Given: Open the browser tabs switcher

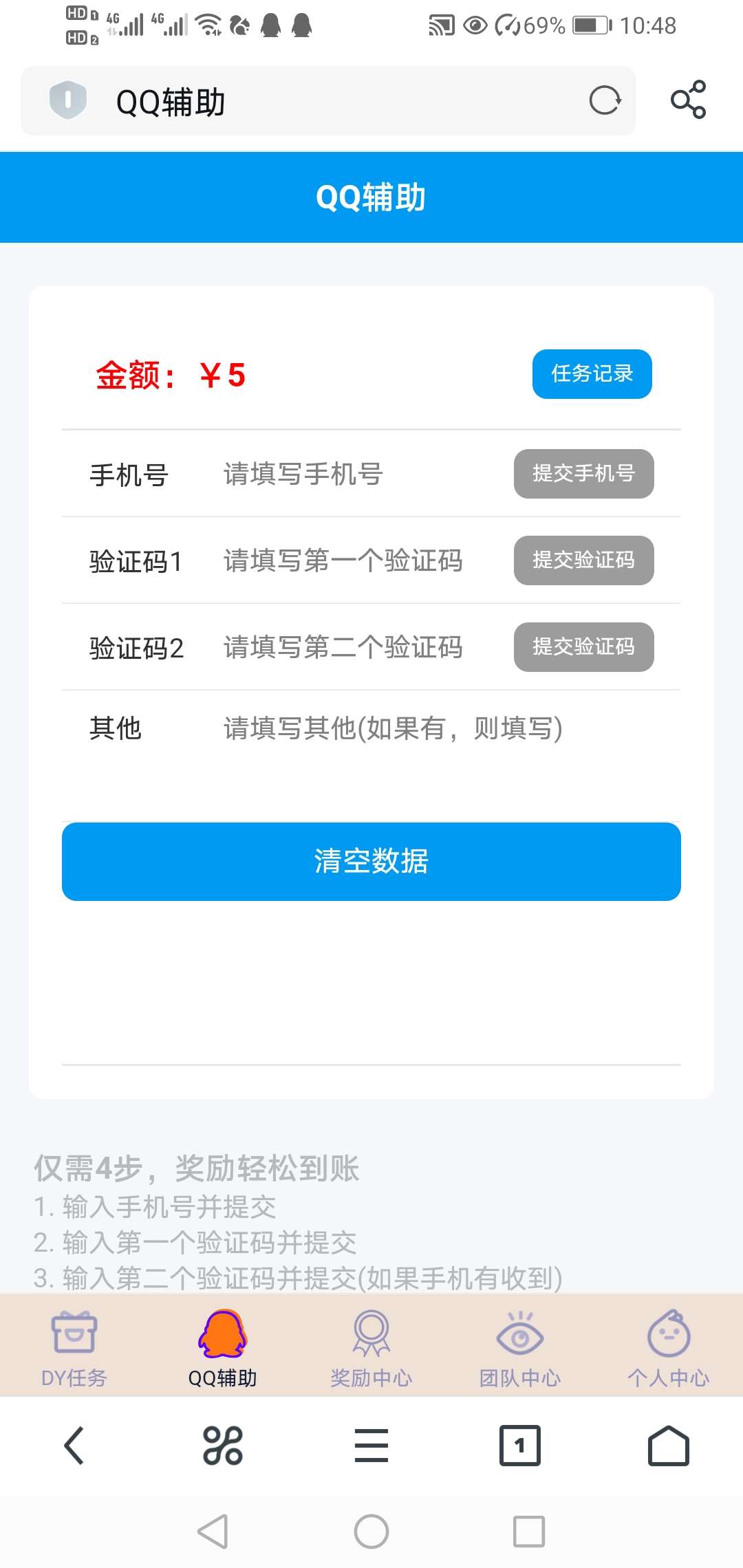Looking at the screenshot, I should (x=520, y=1445).
